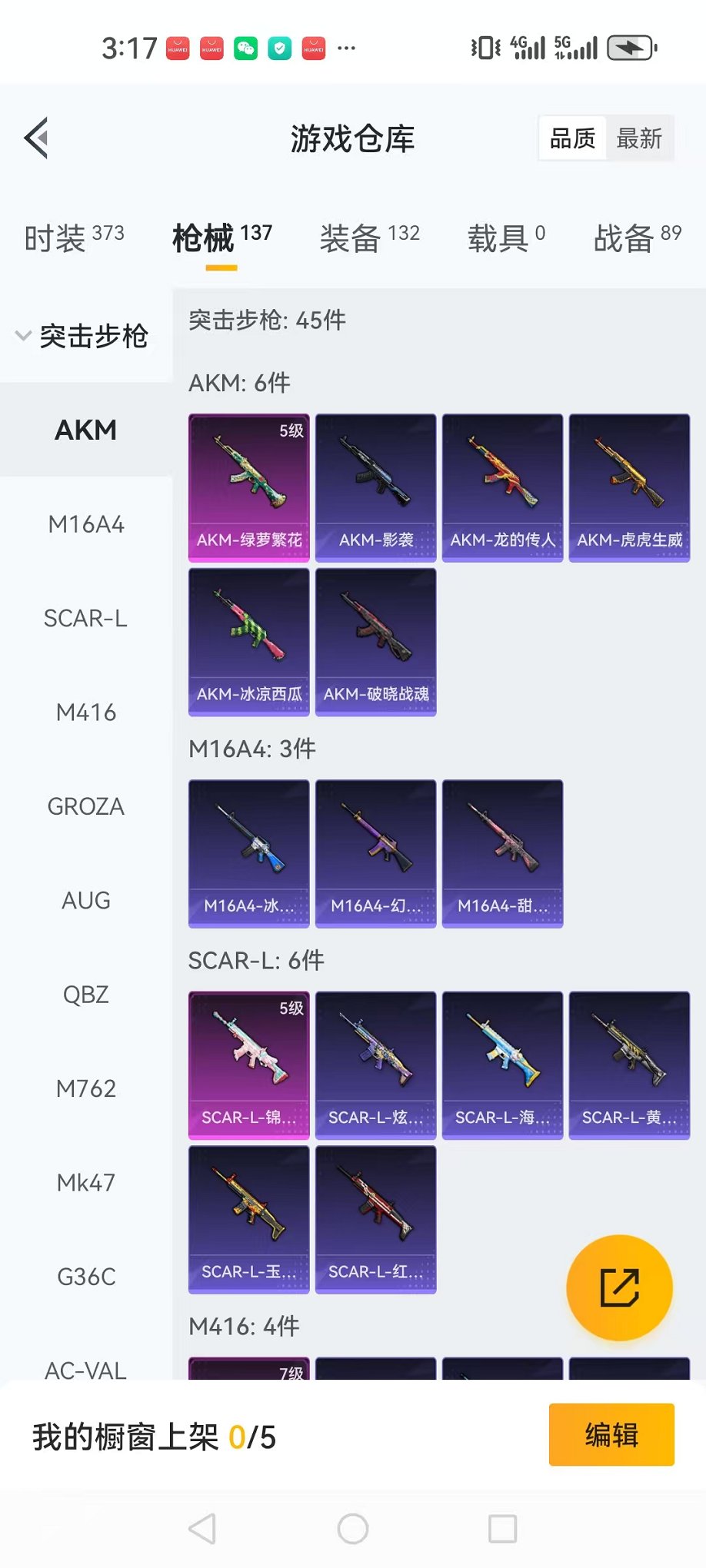
Task: Open the AKM-绿萝繁花 skin
Action: click(249, 487)
